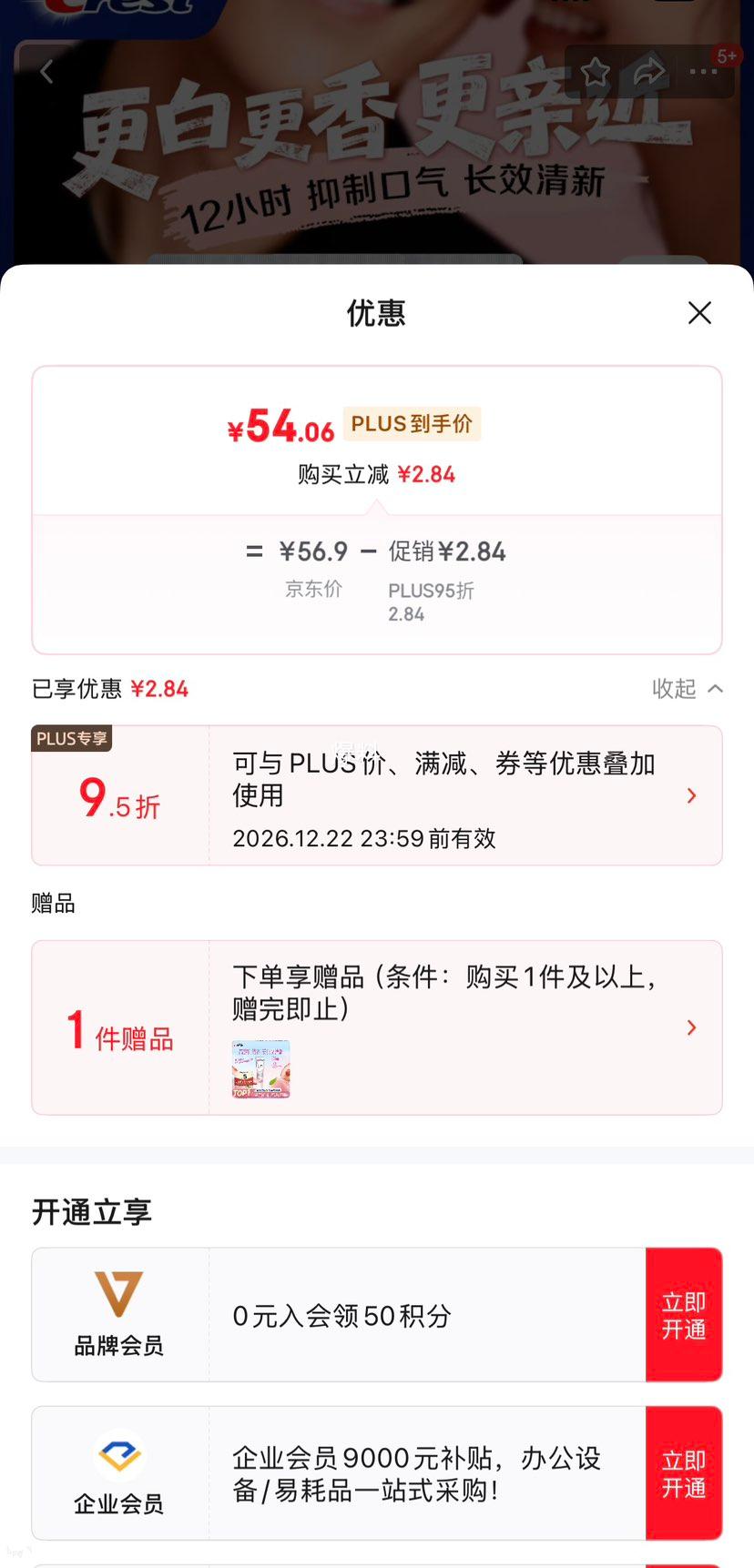Tap the PLUS到手价 price label

pos(412,423)
